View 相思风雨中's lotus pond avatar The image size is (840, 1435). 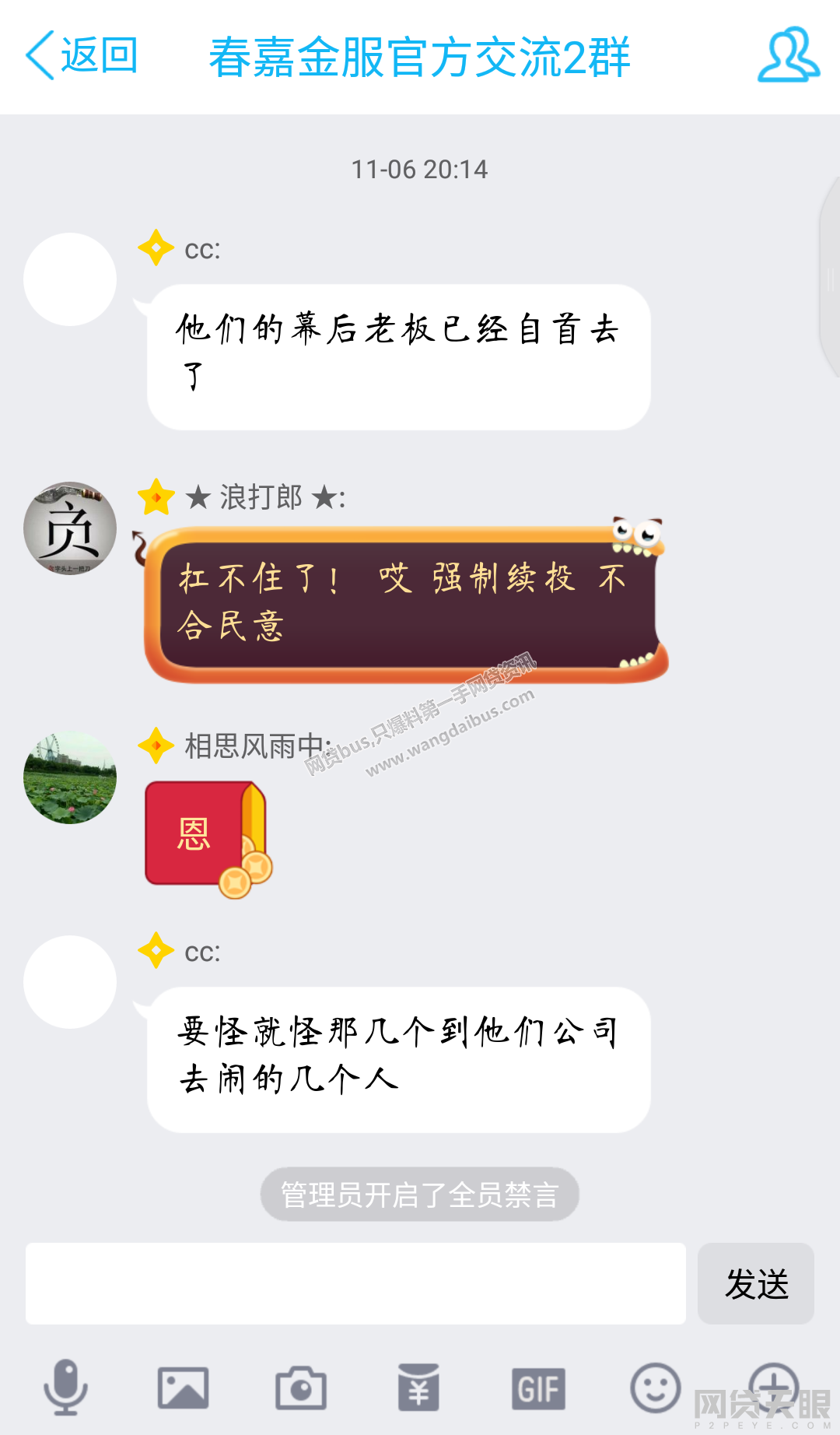(x=70, y=777)
